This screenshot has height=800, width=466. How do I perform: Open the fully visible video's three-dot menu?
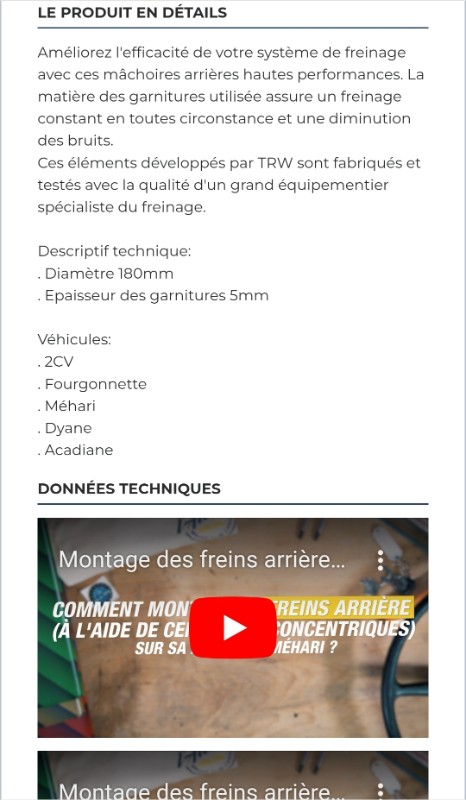pos(380,560)
